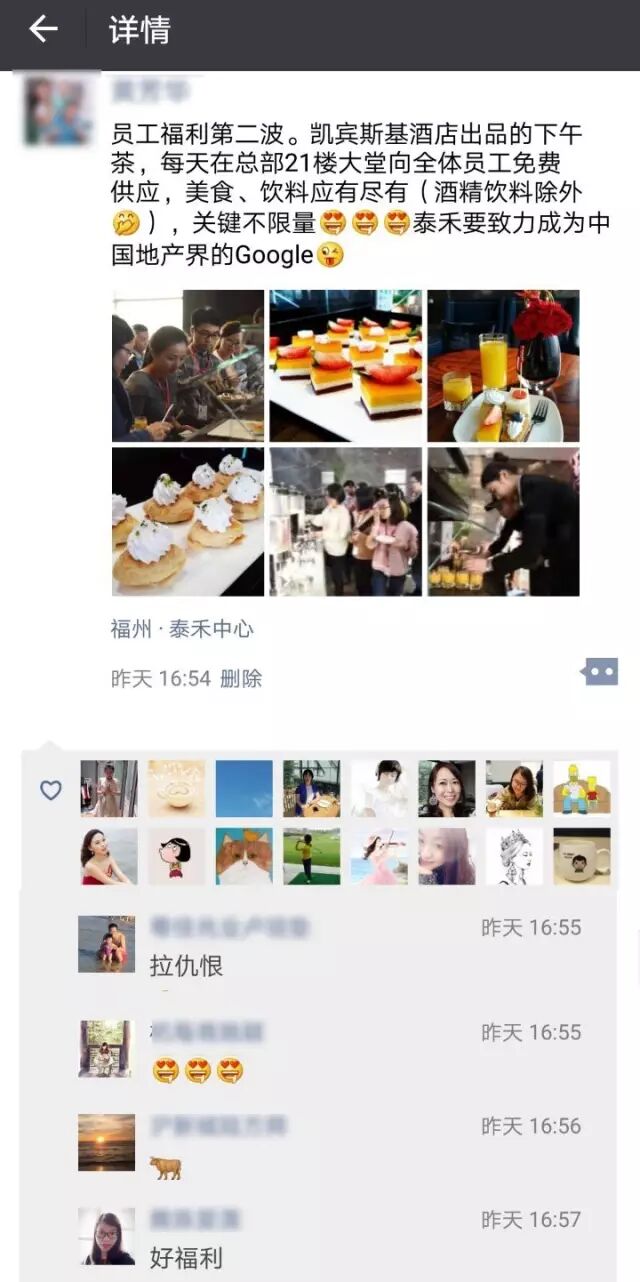
Task: Open the sunset avatar commenter's profile
Action: [106, 1142]
